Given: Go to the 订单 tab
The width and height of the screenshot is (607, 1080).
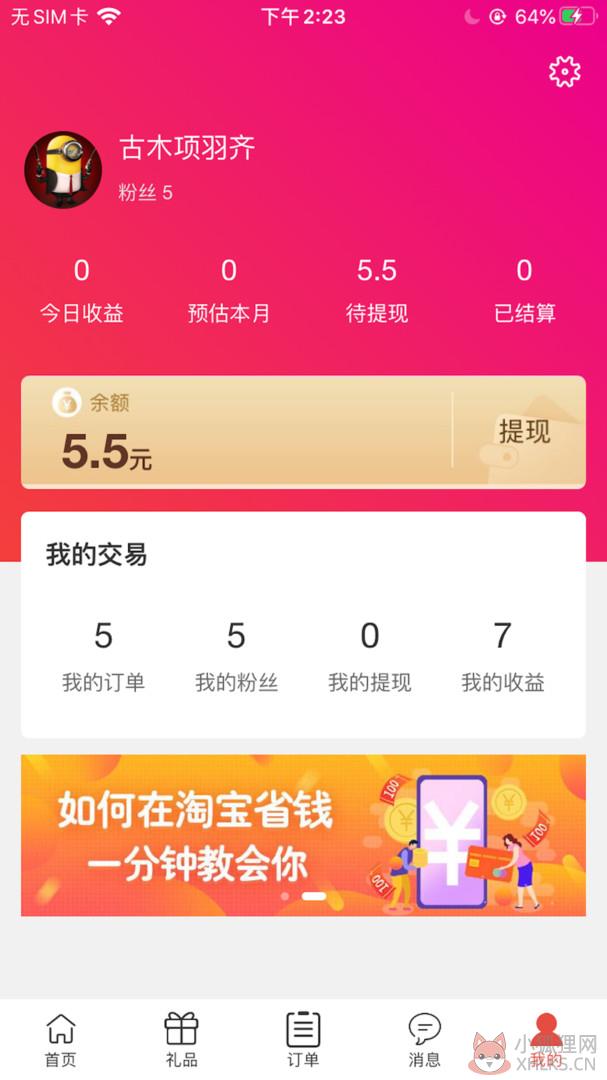Looking at the screenshot, I should [x=303, y=1040].
